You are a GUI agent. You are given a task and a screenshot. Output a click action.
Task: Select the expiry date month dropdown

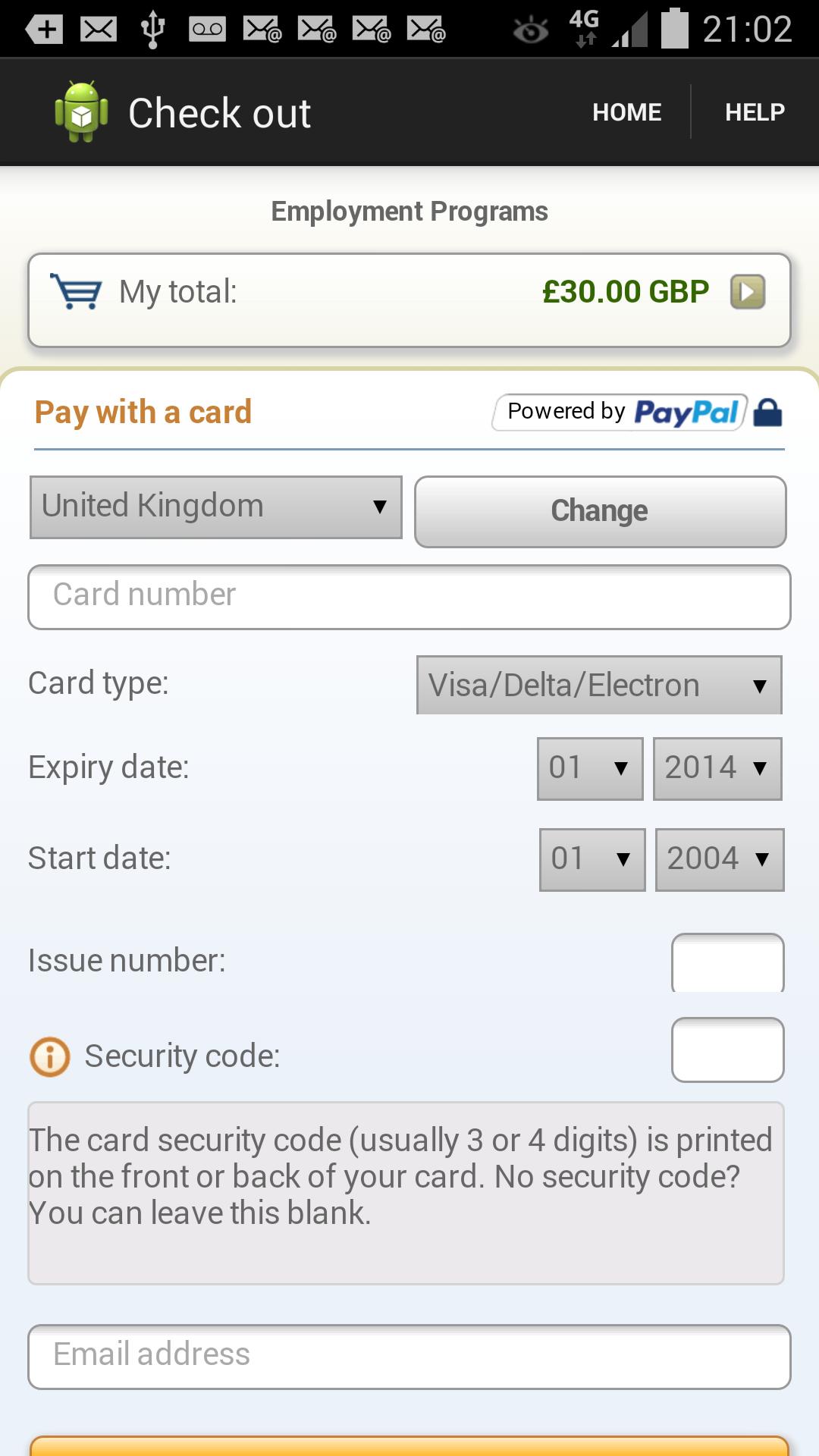click(590, 768)
